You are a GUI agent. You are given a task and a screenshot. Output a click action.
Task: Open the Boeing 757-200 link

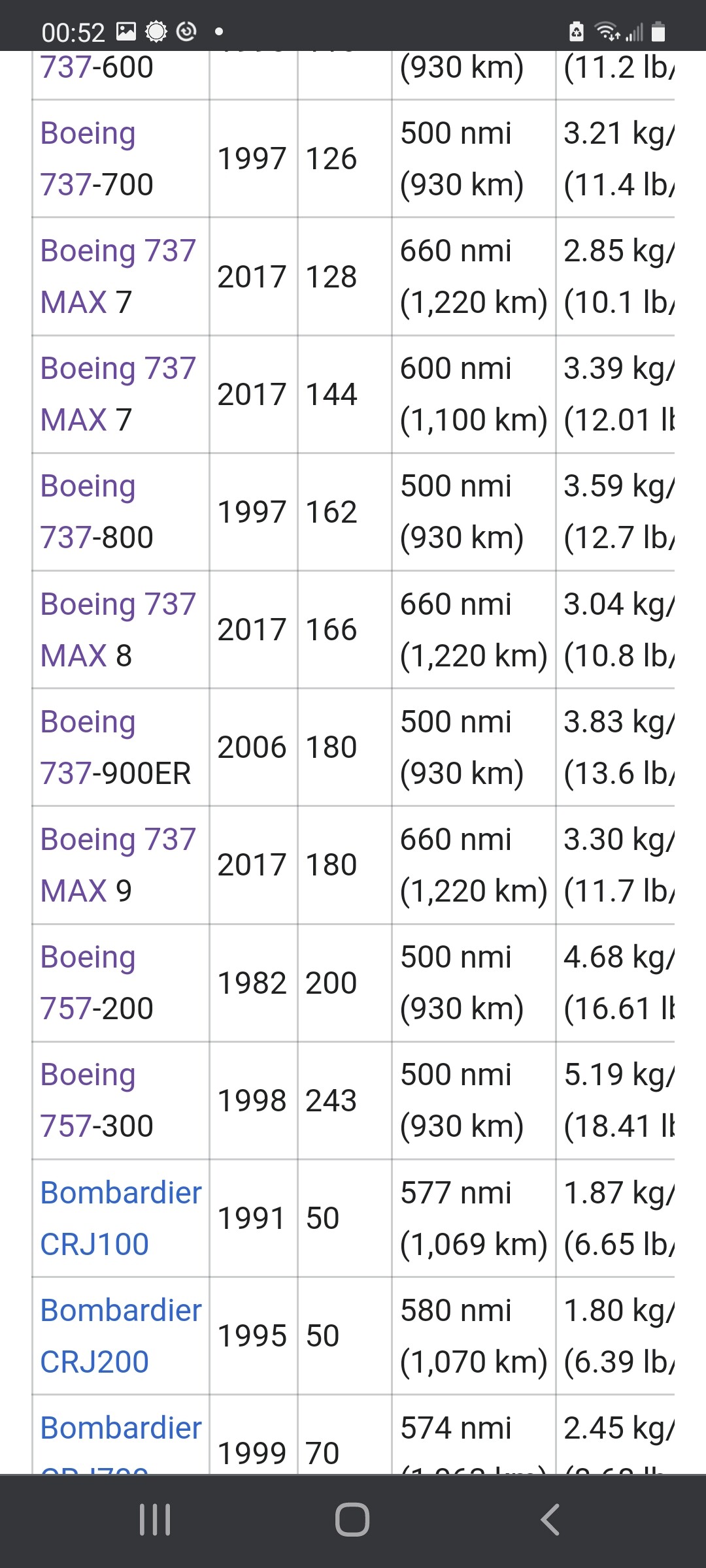pos(97,983)
